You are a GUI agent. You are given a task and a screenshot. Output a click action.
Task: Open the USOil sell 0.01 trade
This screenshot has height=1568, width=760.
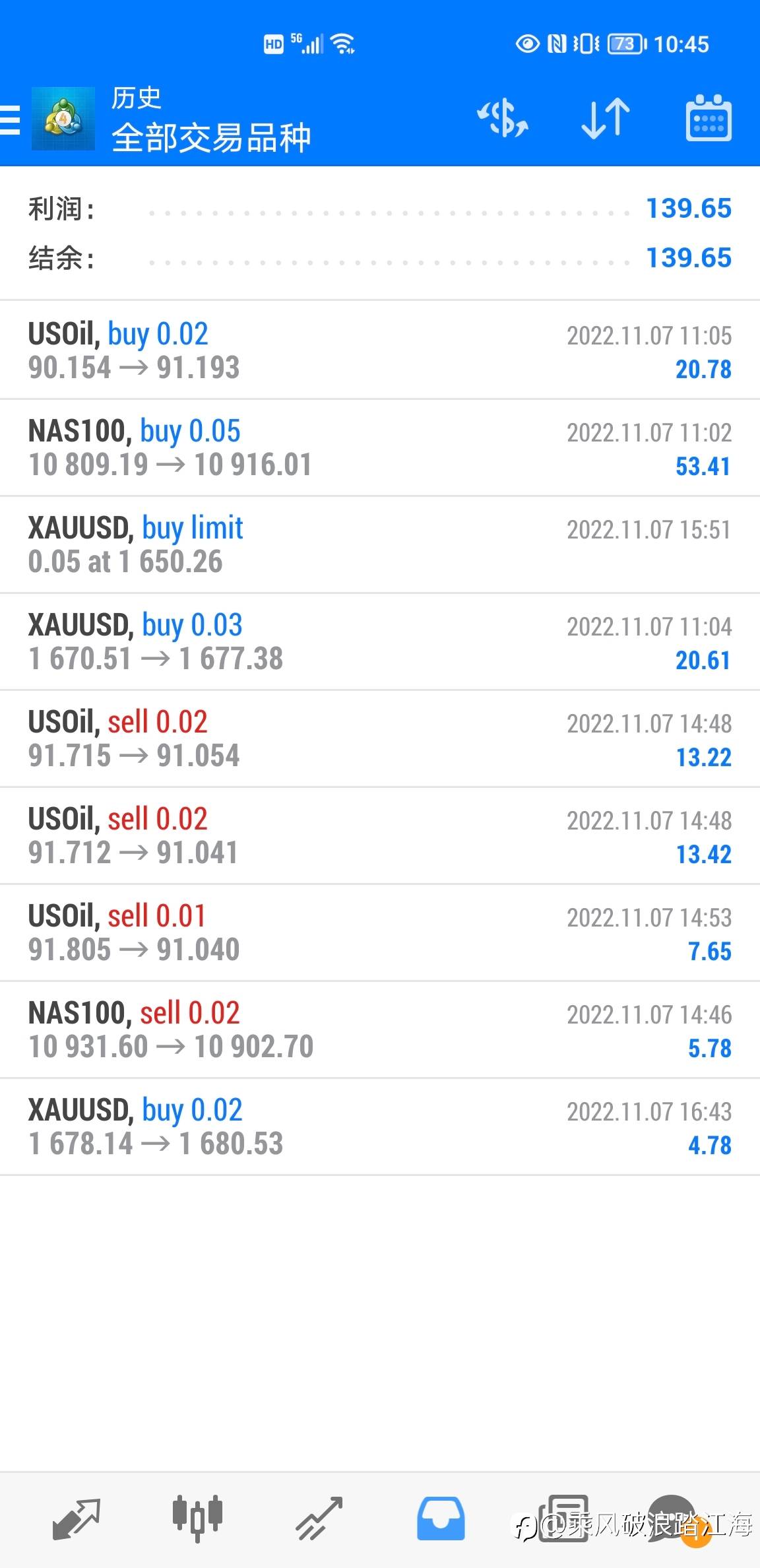tap(380, 932)
